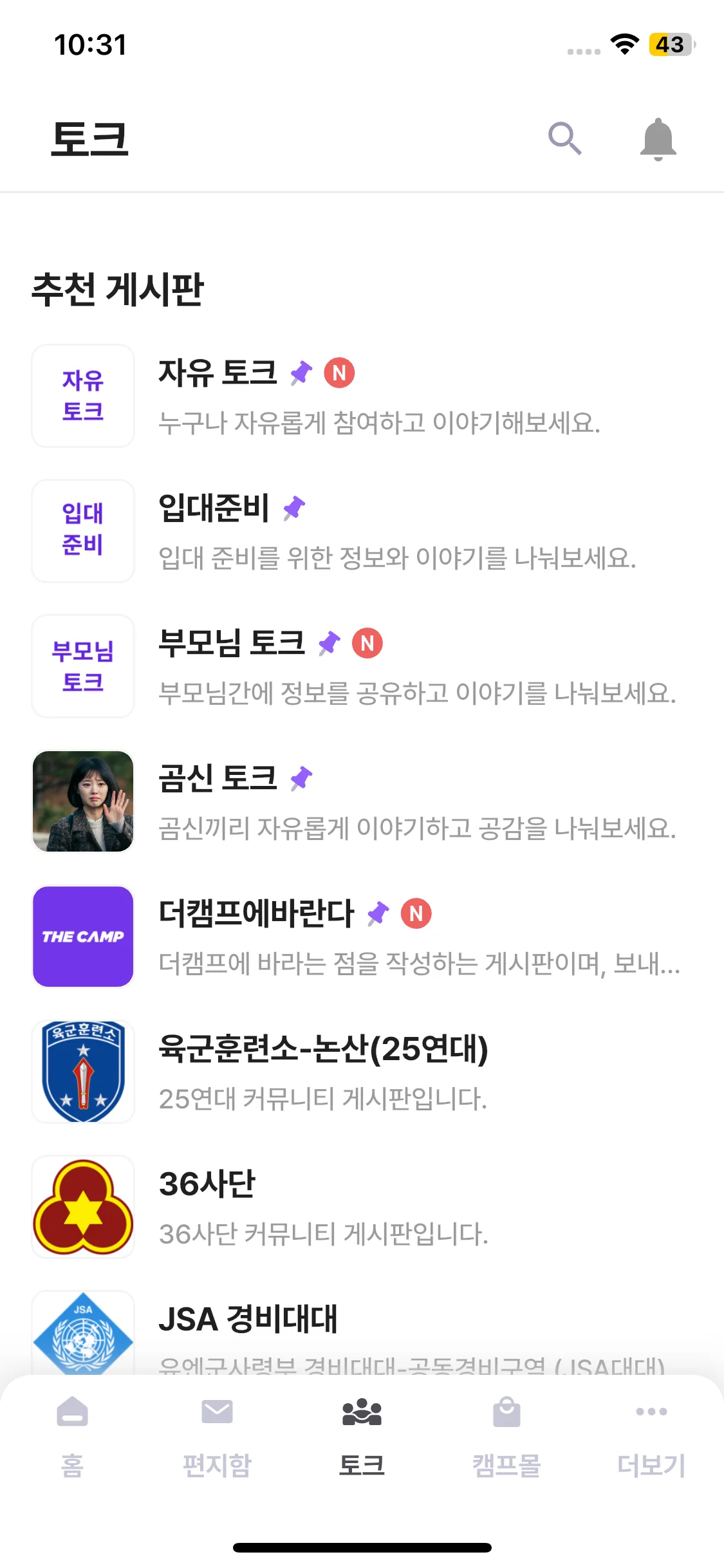
Task: Open the notifications bell
Action: point(658,138)
